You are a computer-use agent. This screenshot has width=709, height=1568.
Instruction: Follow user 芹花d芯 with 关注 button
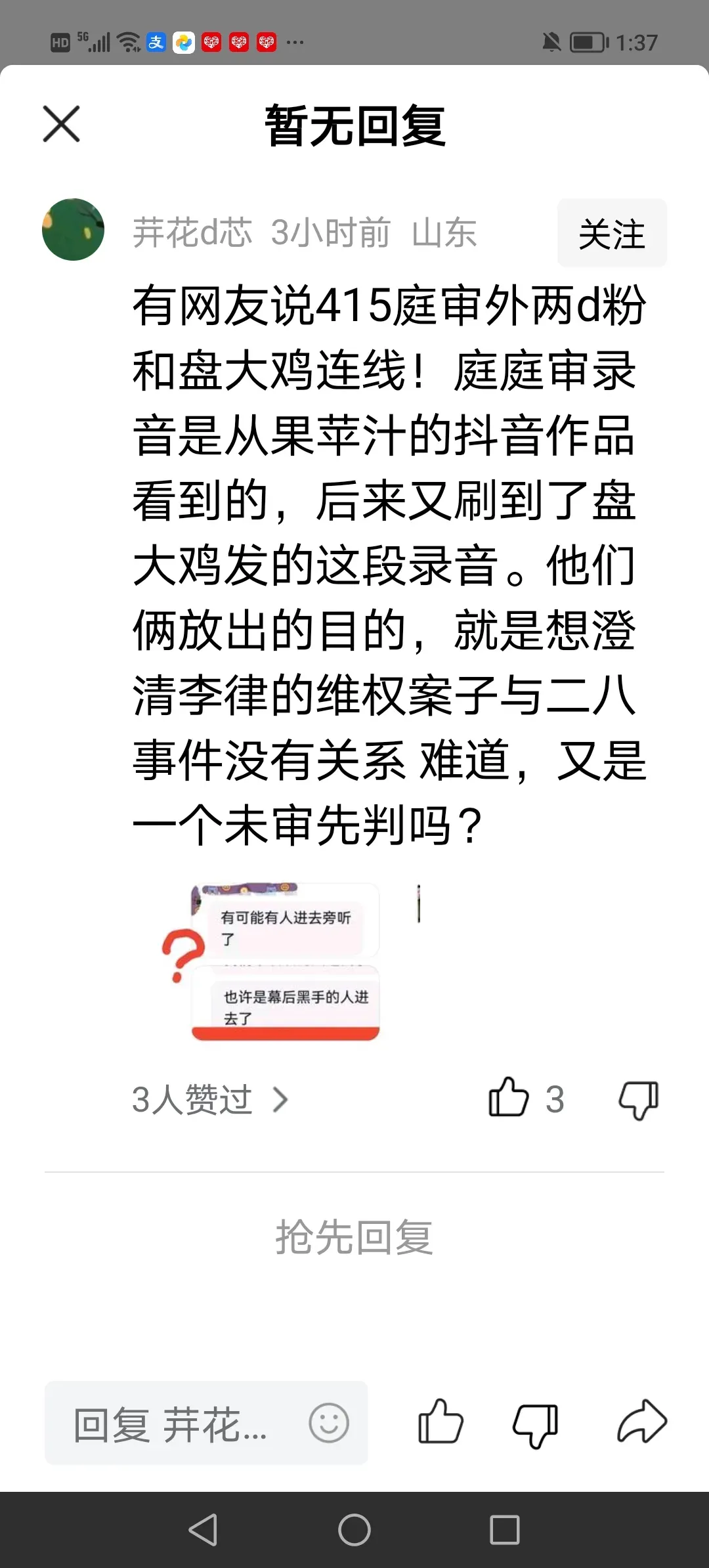[x=612, y=233]
